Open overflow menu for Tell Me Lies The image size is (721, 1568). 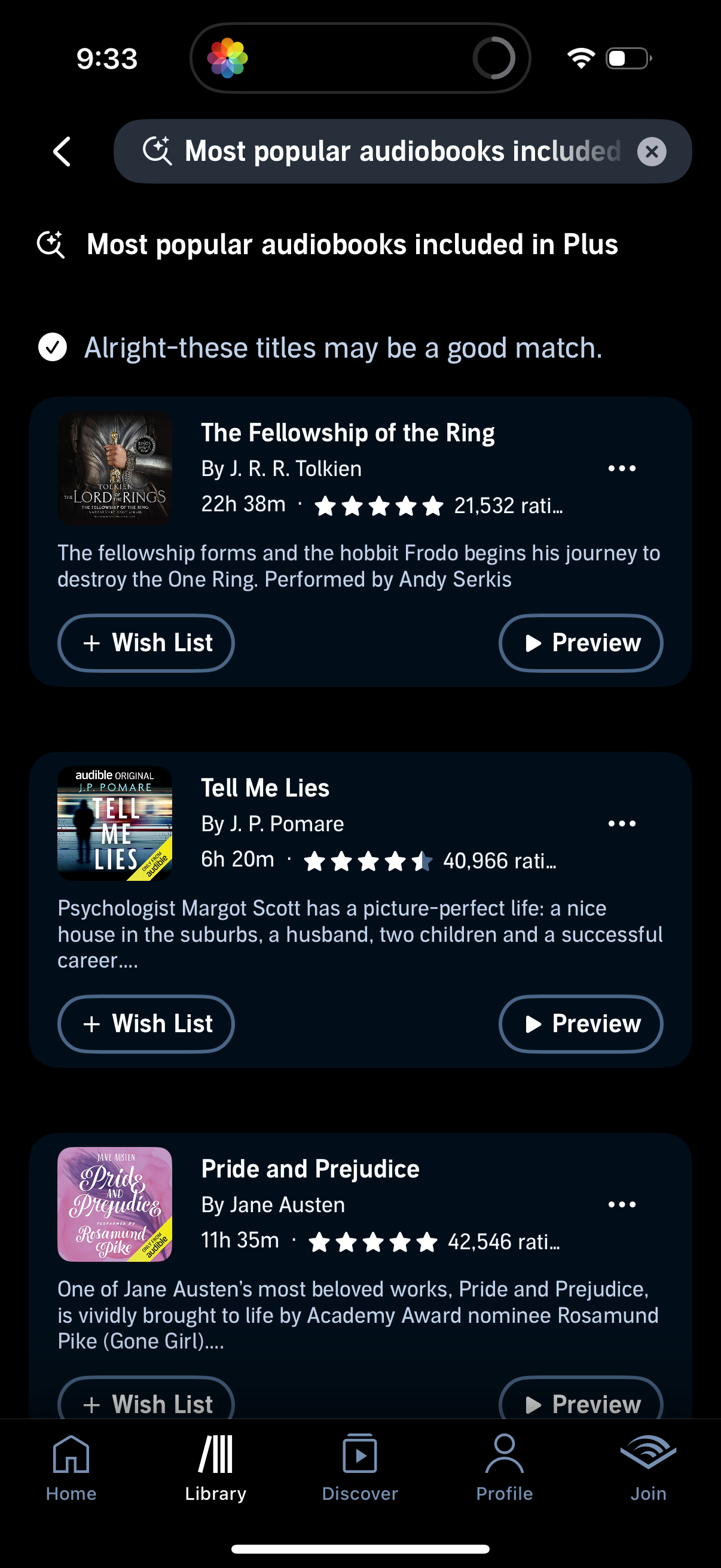(x=622, y=823)
